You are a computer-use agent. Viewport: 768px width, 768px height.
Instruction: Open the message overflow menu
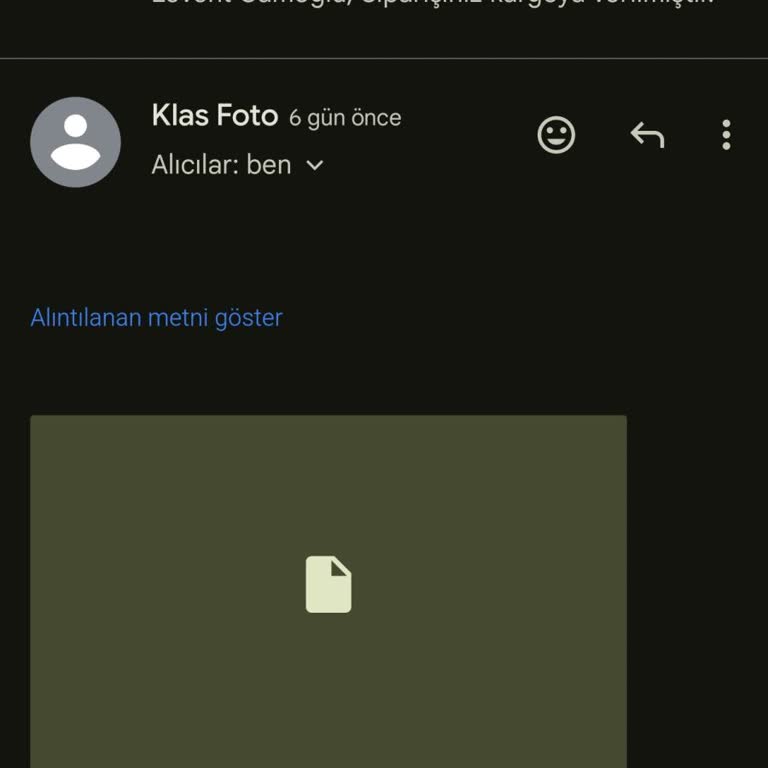pos(726,135)
